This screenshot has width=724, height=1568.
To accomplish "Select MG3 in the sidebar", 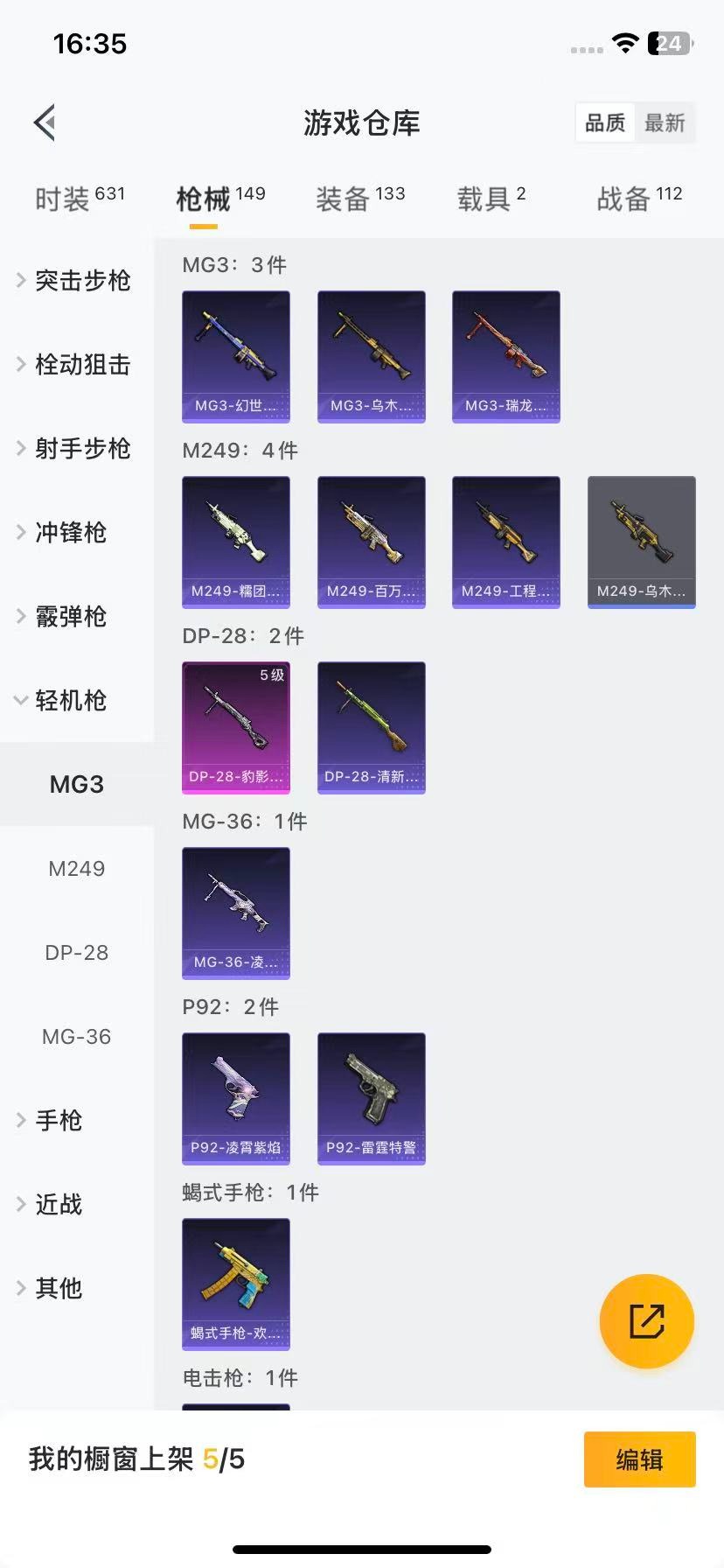I will (75, 784).
